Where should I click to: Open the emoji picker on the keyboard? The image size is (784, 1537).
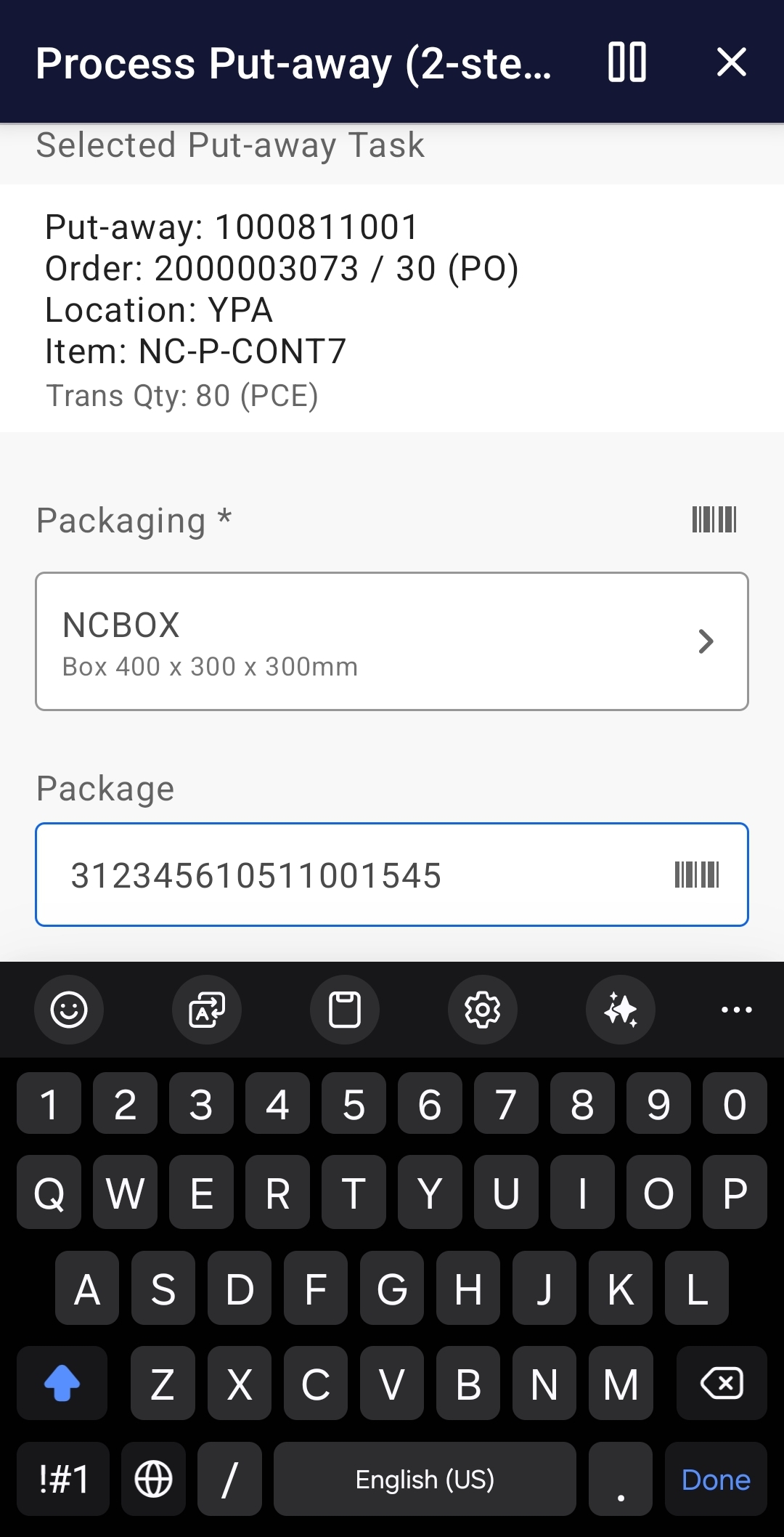click(68, 1009)
